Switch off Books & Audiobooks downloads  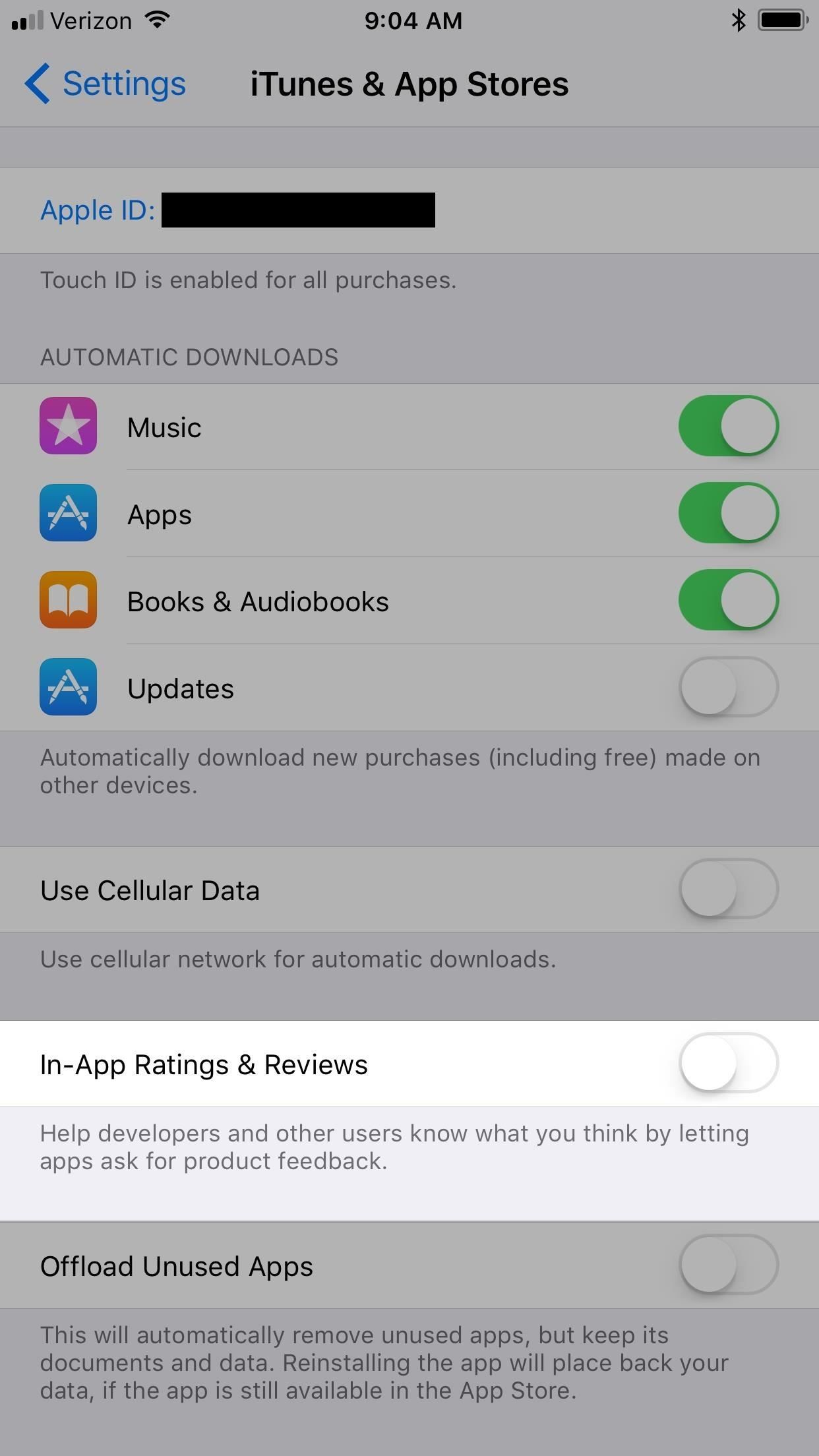click(728, 600)
